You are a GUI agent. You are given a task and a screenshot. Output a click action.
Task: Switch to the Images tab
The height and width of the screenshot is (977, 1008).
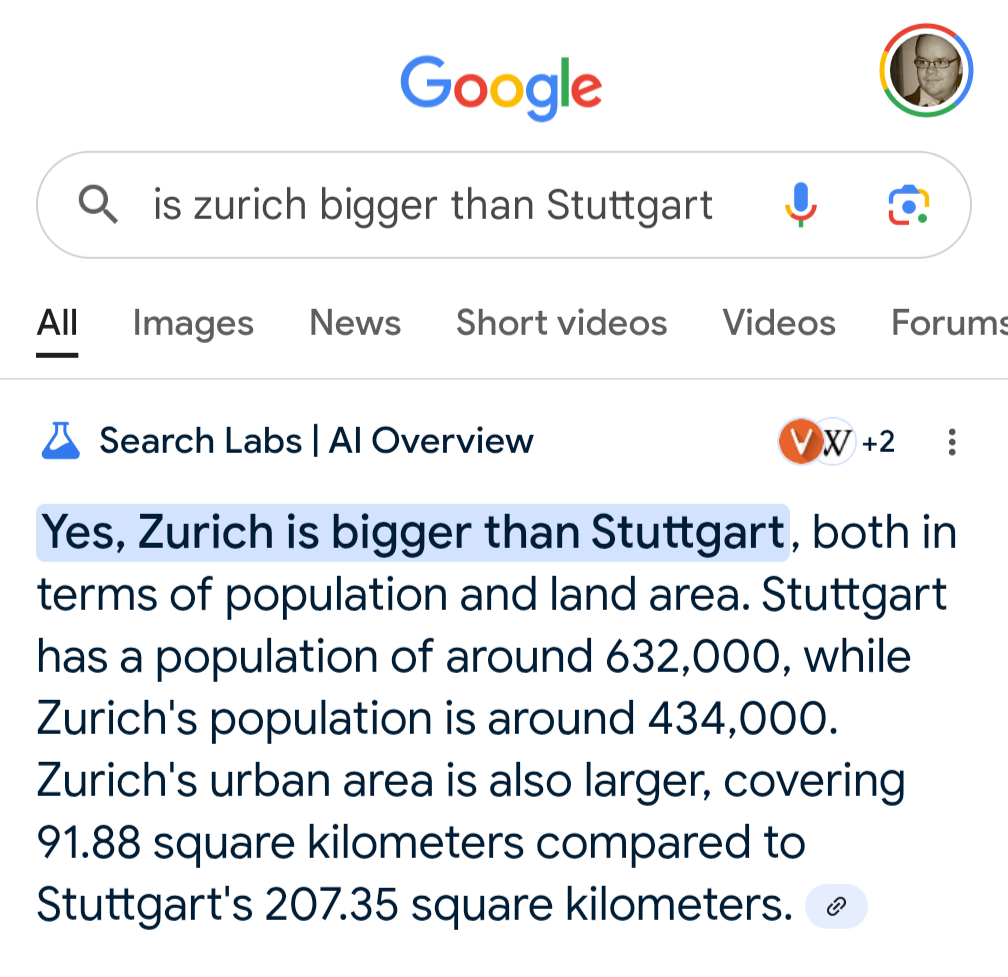click(x=193, y=323)
